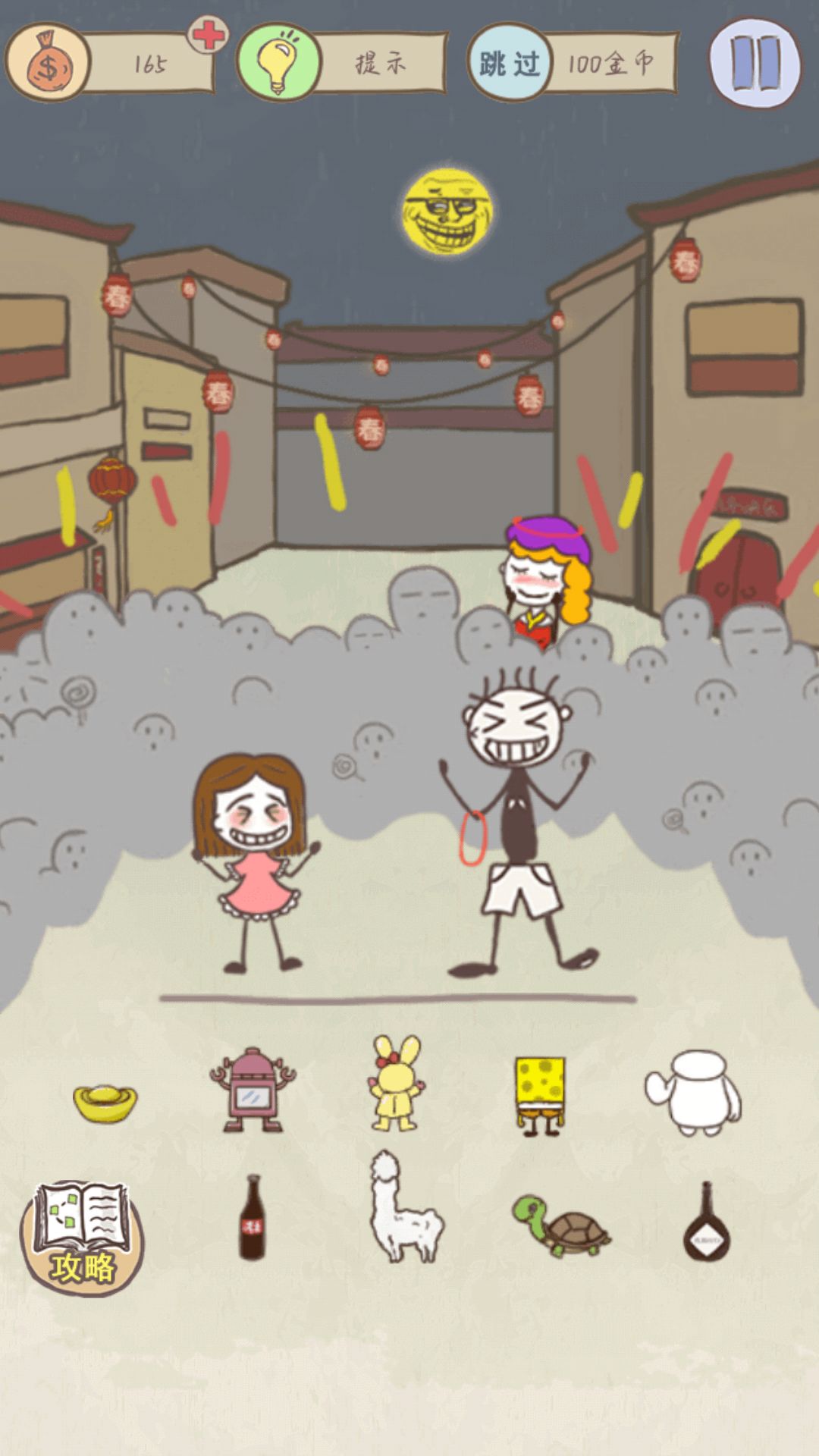The width and height of the screenshot is (819, 1456).
Task: Add more coins with the plus icon
Action: 207,35
